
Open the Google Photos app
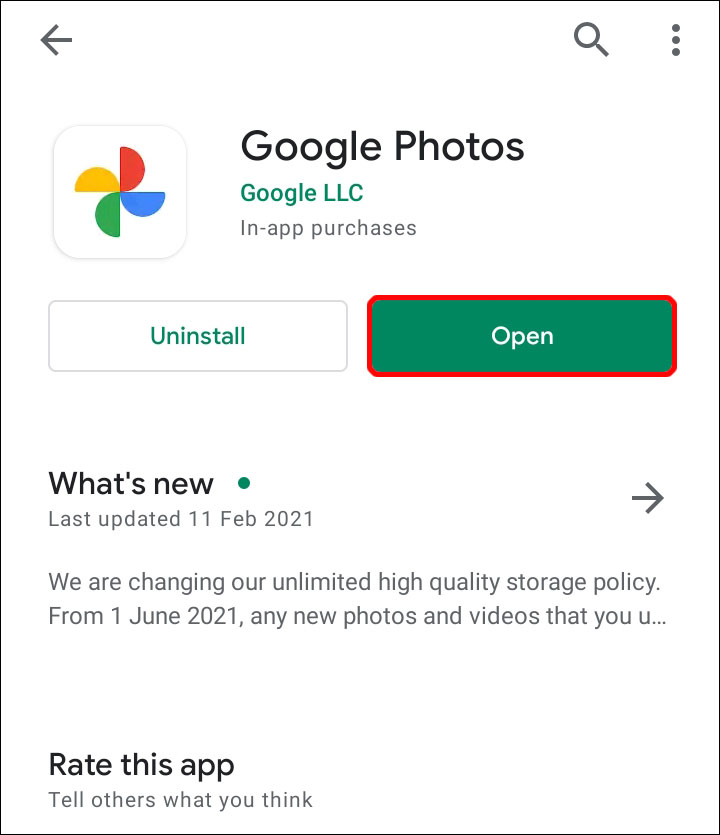tap(522, 336)
